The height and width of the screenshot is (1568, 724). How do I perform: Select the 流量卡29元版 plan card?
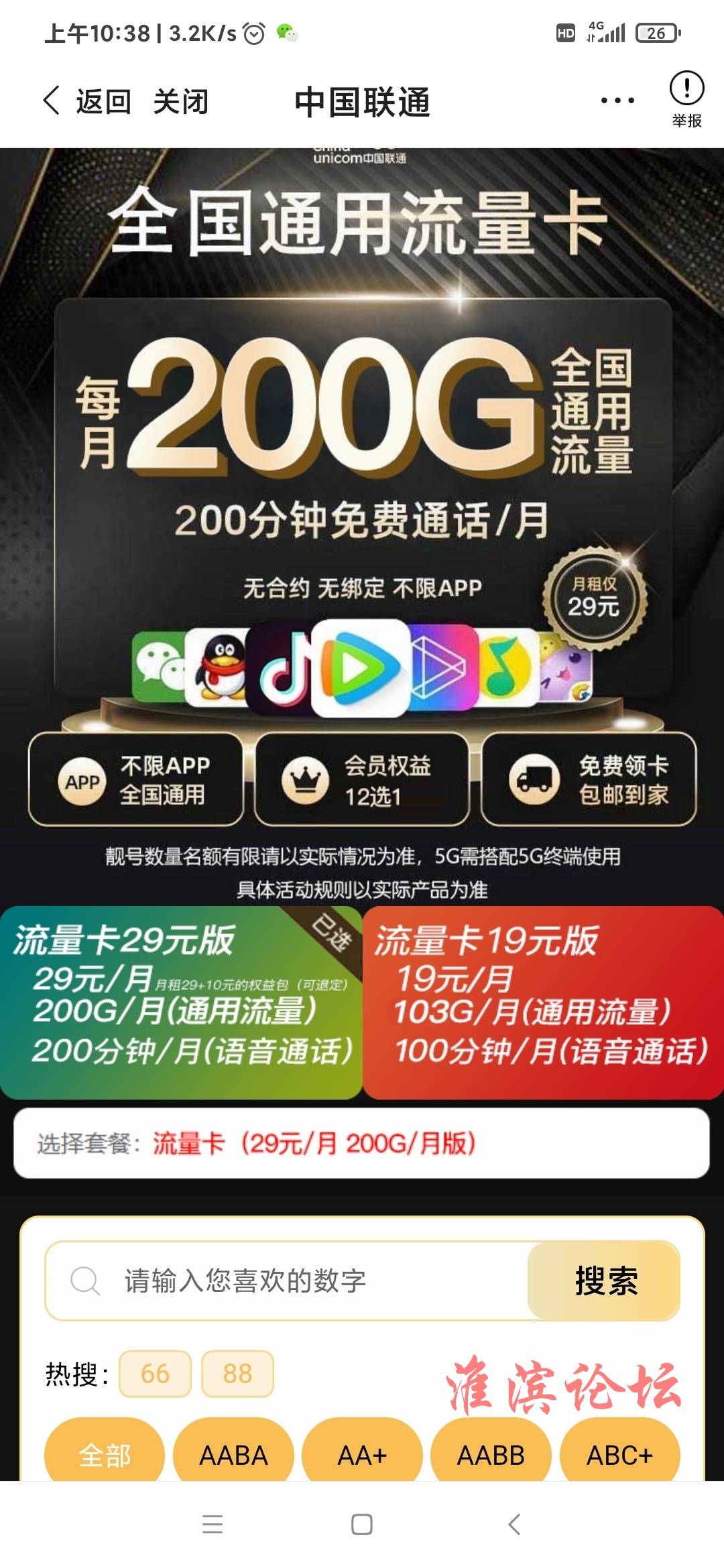coord(181,1002)
